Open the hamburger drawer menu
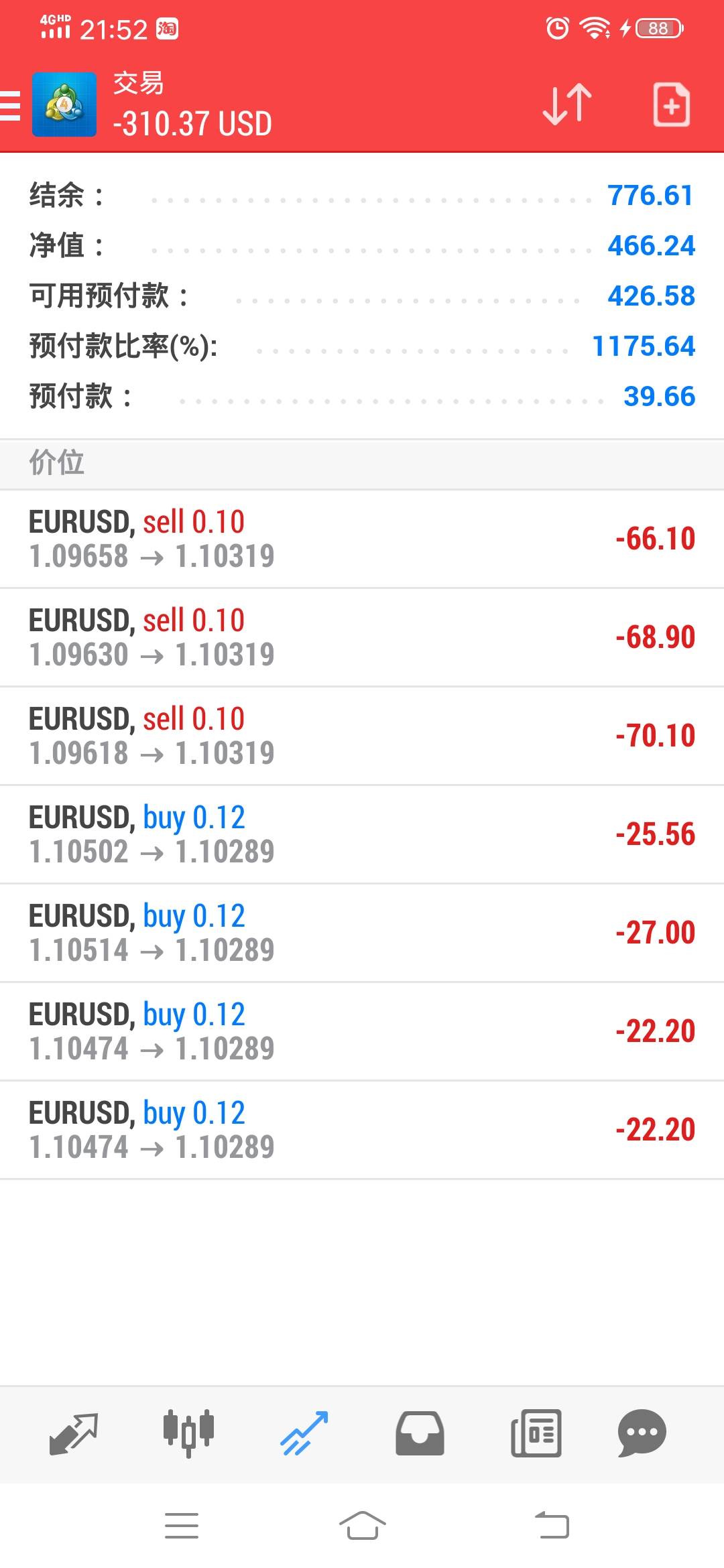The height and width of the screenshot is (1568, 724). (x=11, y=105)
